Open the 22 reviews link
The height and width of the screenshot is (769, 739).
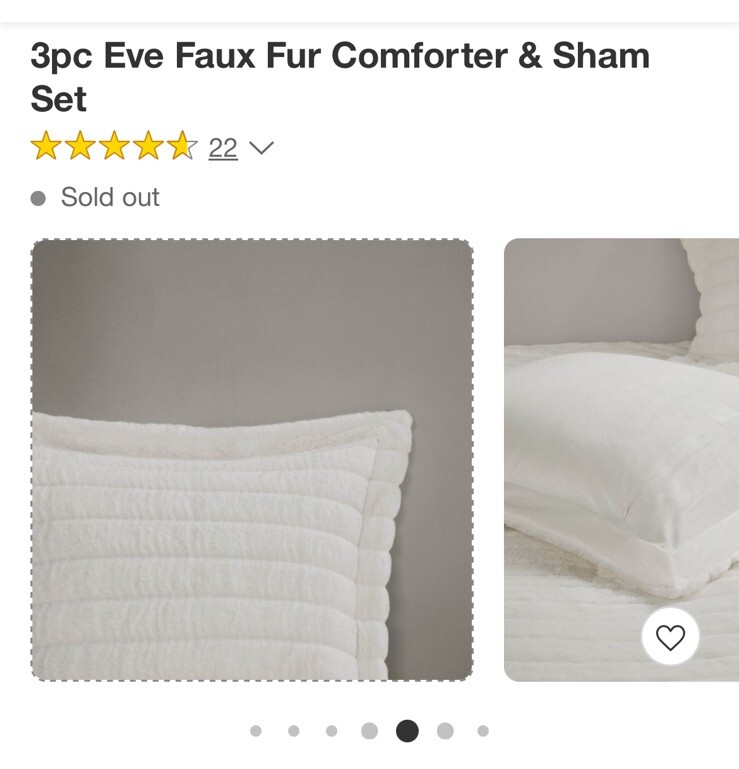tap(223, 149)
